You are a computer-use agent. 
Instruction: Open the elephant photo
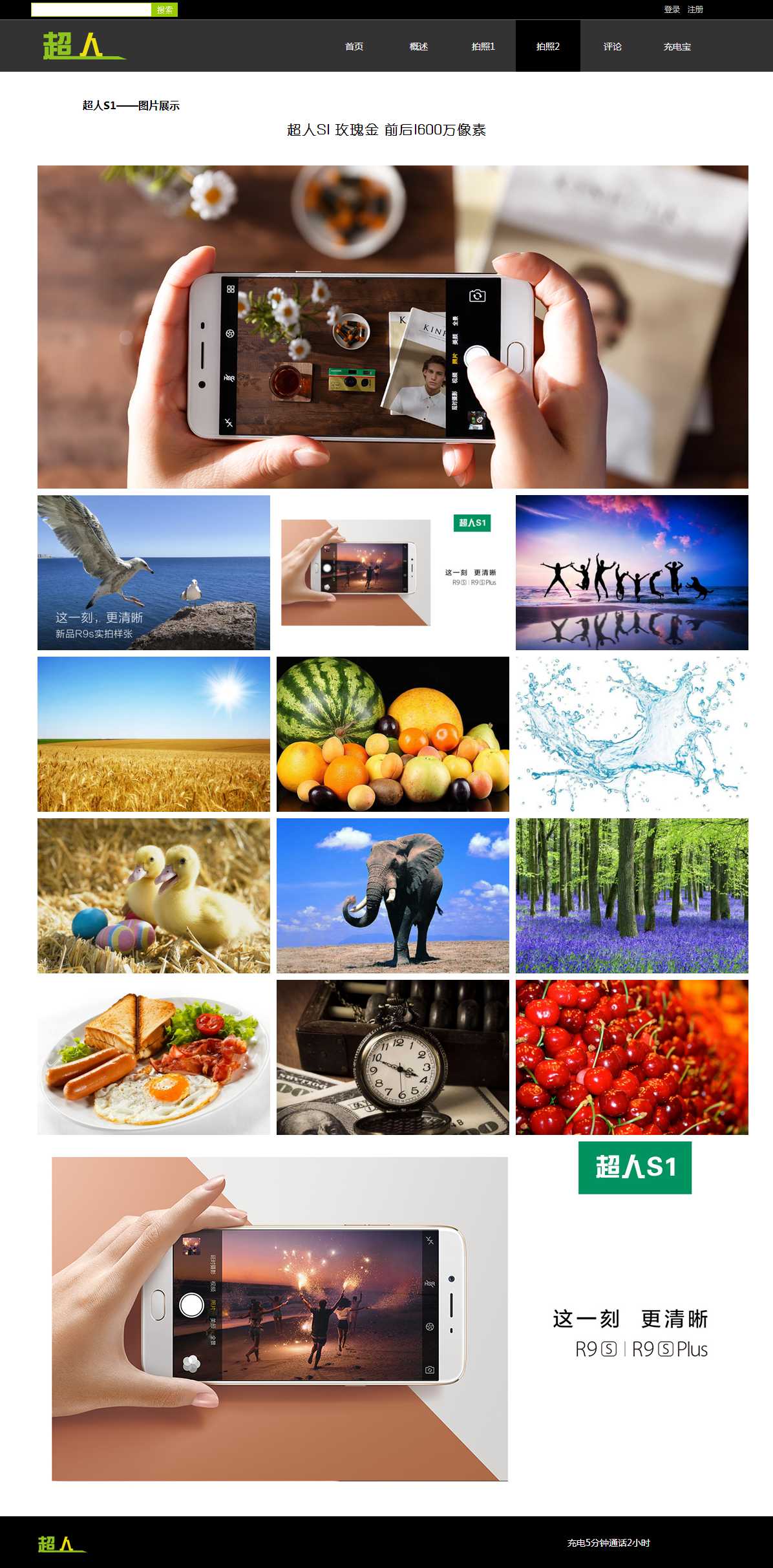pyautogui.click(x=393, y=896)
